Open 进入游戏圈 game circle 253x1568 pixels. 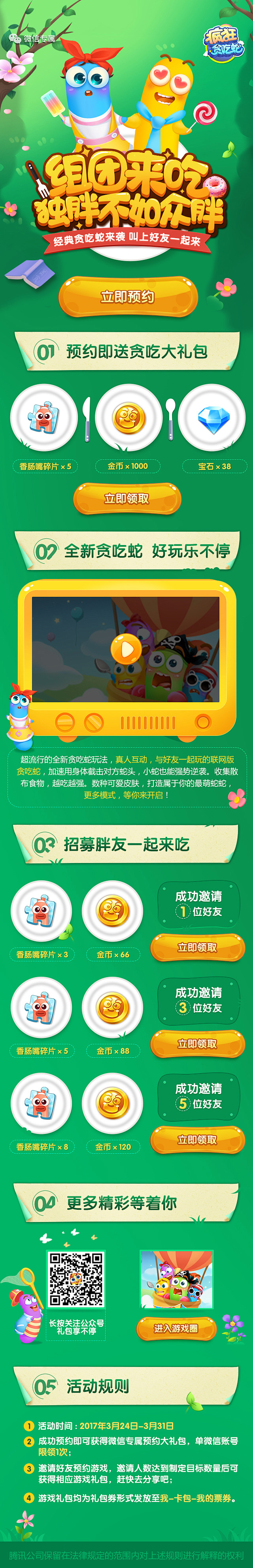[x=176, y=1328]
